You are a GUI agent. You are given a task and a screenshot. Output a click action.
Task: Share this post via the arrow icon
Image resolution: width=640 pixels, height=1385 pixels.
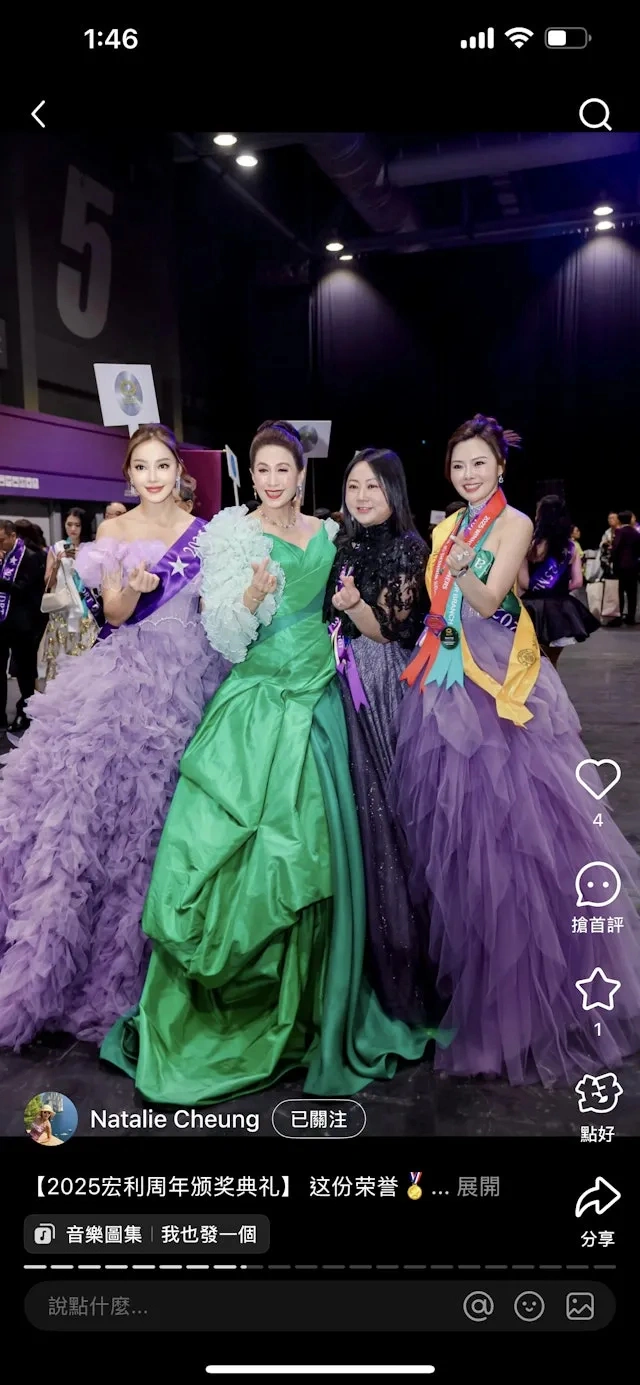[598, 1198]
